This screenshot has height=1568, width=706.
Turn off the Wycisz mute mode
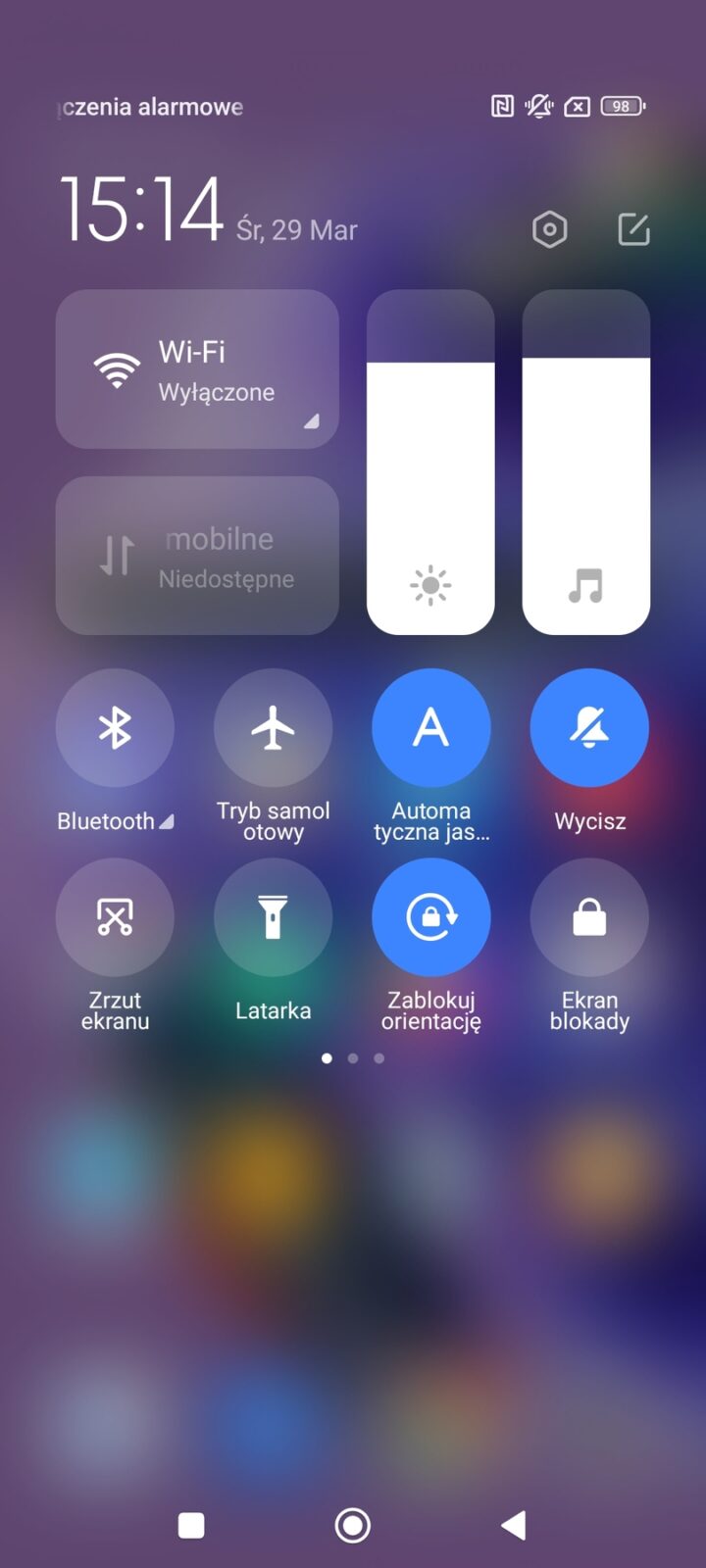pyautogui.click(x=589, y=728)
